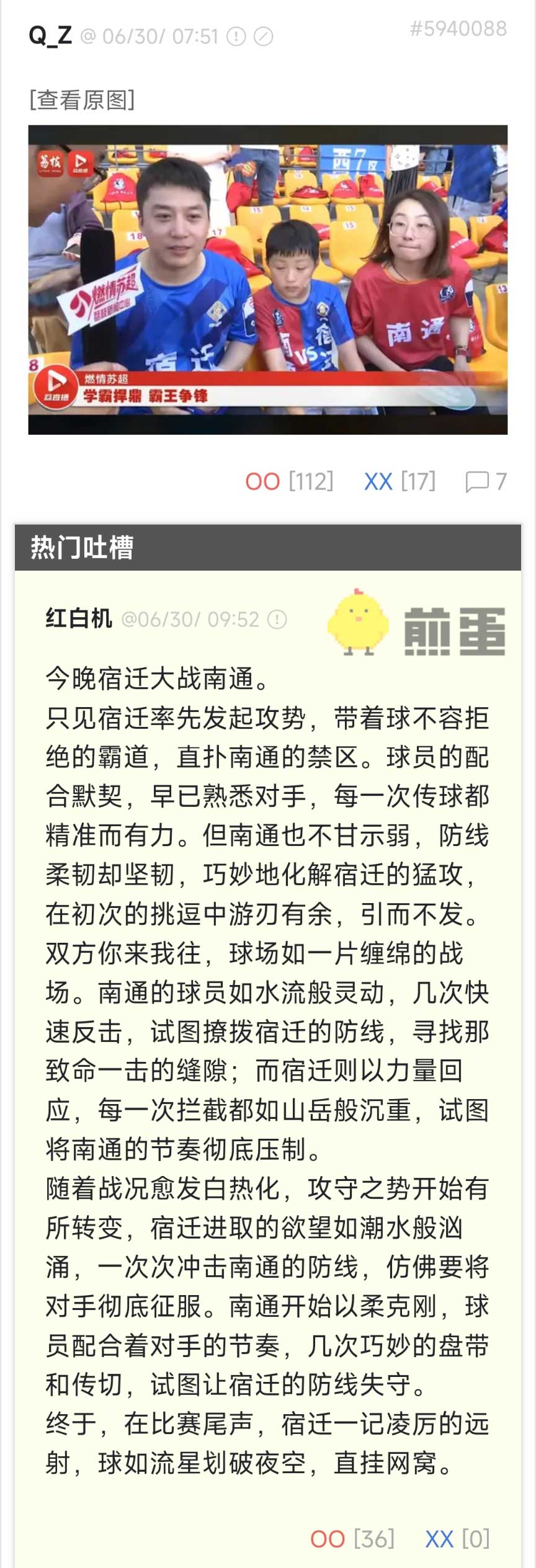Downvote Q_Z's post with XX
536x1568 pixels.
[x=378, y=481]
